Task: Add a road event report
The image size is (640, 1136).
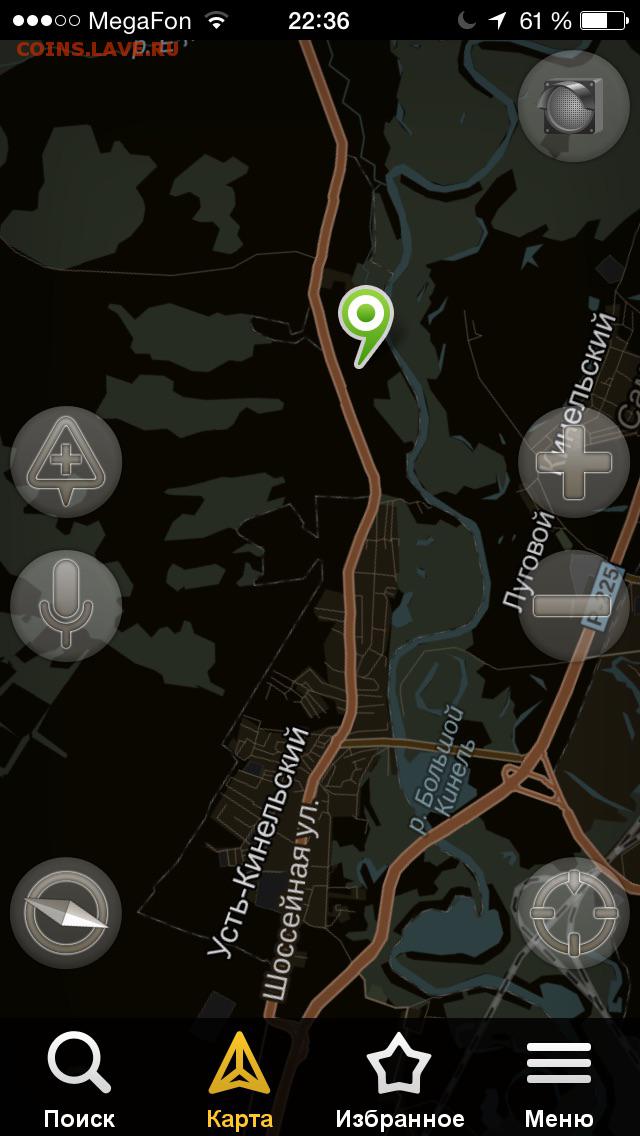Action: tap(66, 462)
